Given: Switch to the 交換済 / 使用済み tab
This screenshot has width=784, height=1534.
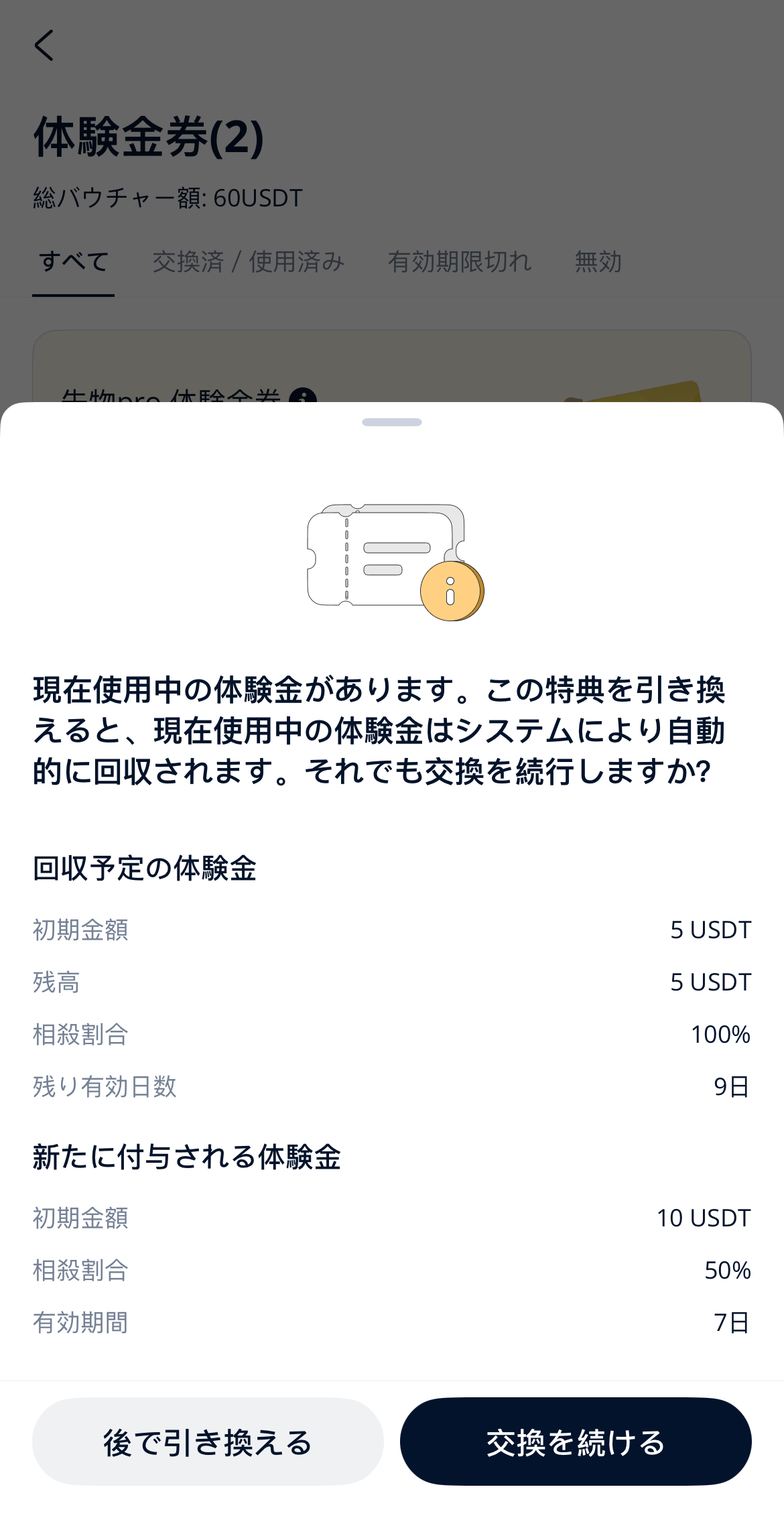Looking at the screenshot, I should point(248,261).
